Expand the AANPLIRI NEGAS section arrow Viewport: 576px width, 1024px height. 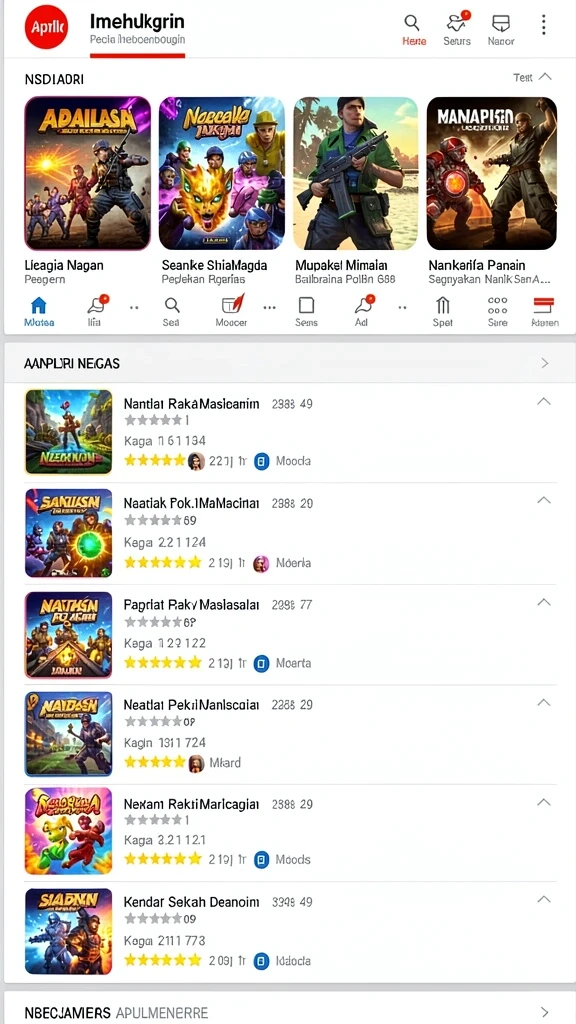click(x=545, y=363)
